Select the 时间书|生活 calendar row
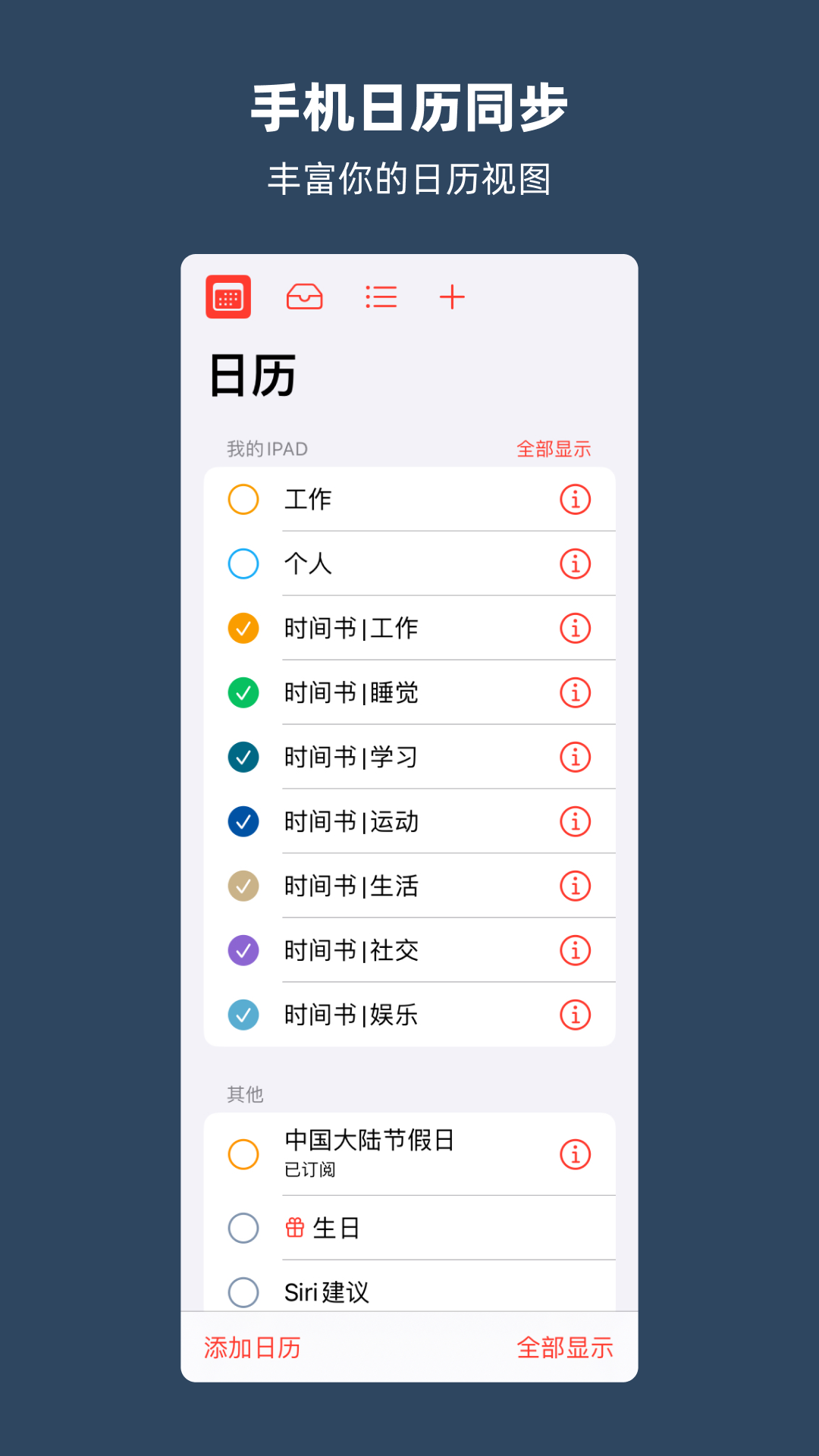819x1456 pixels. pos(379,886)
